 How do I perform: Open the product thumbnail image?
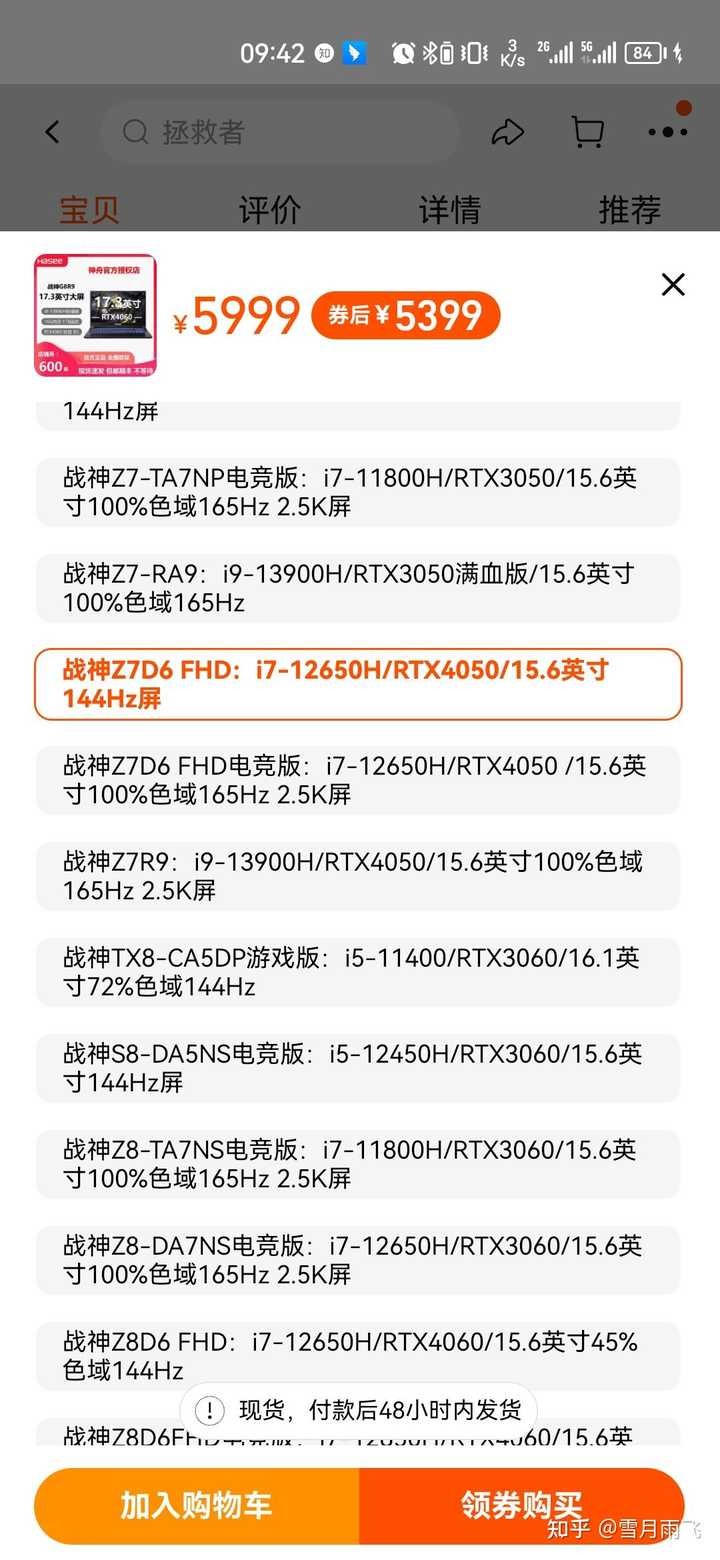click(96, 315)
